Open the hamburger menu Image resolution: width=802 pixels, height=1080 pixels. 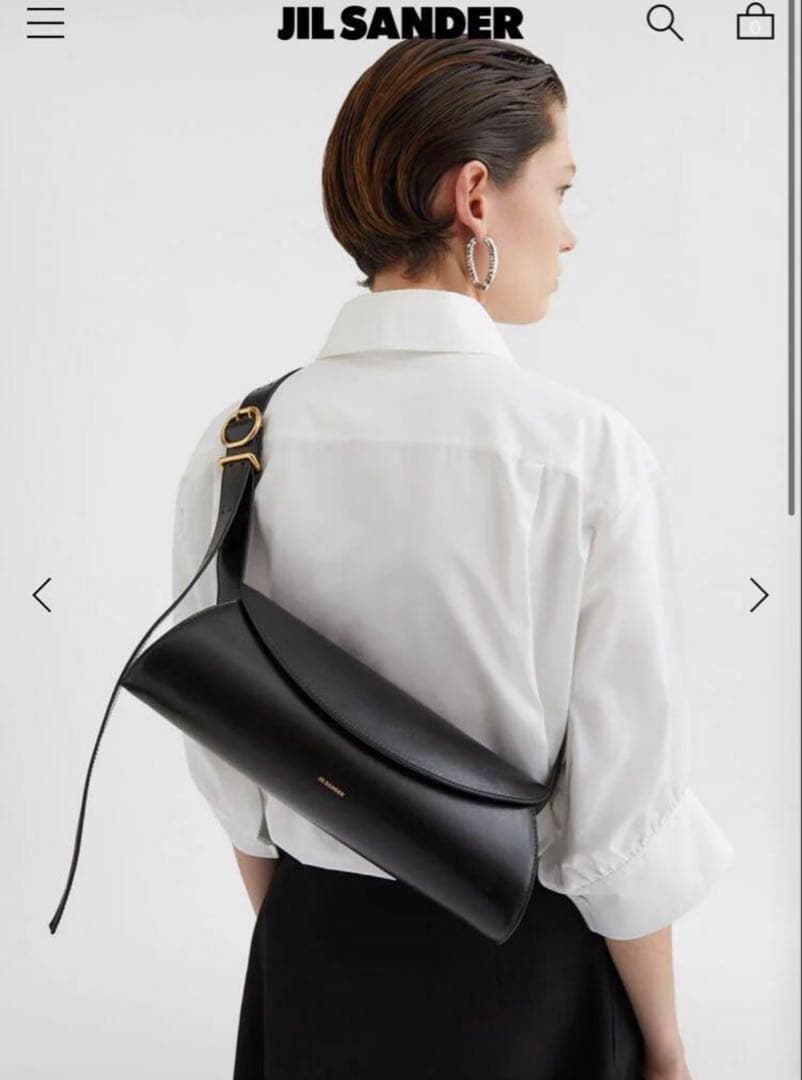tap(46, 23)
